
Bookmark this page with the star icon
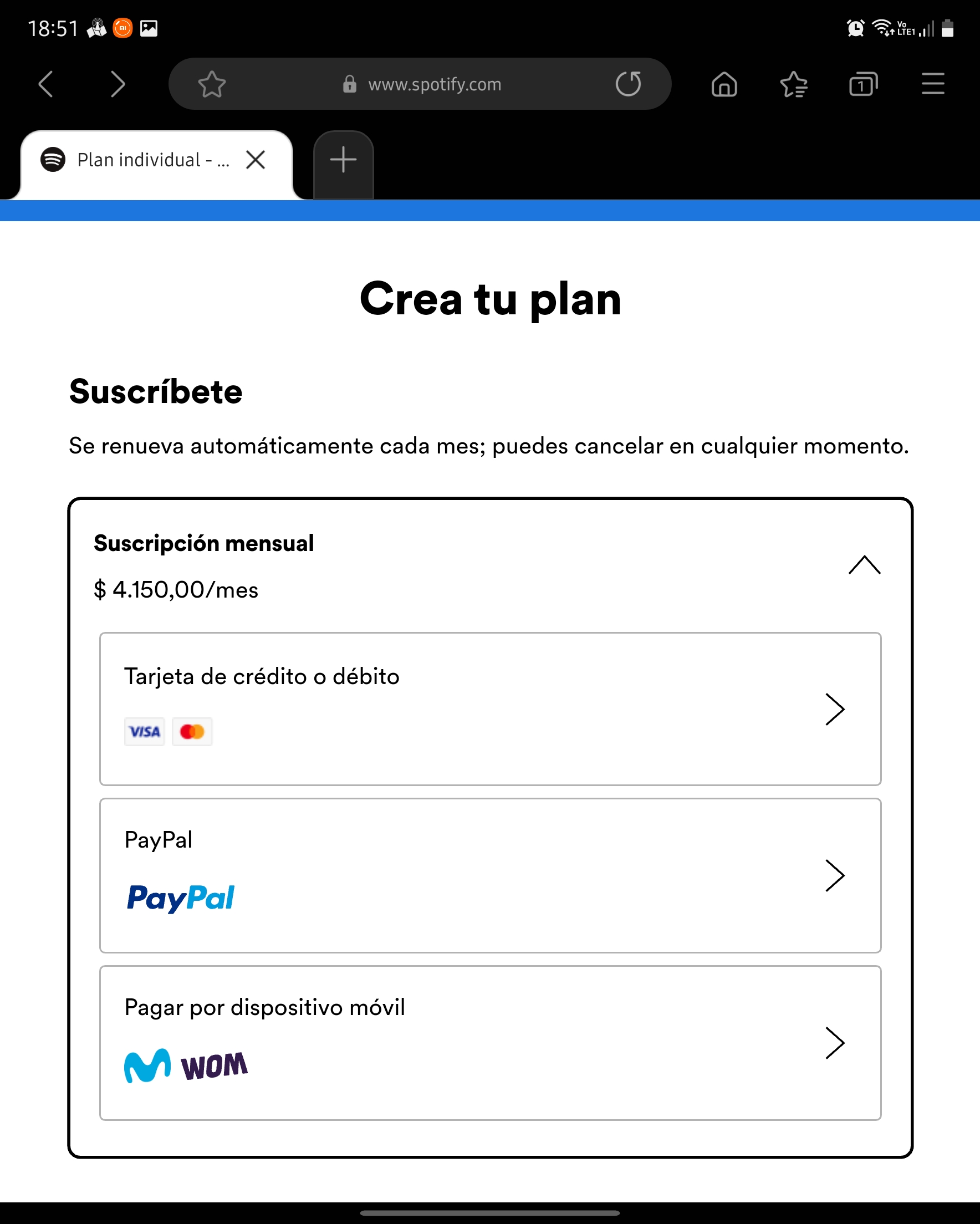tap(212, 84)
